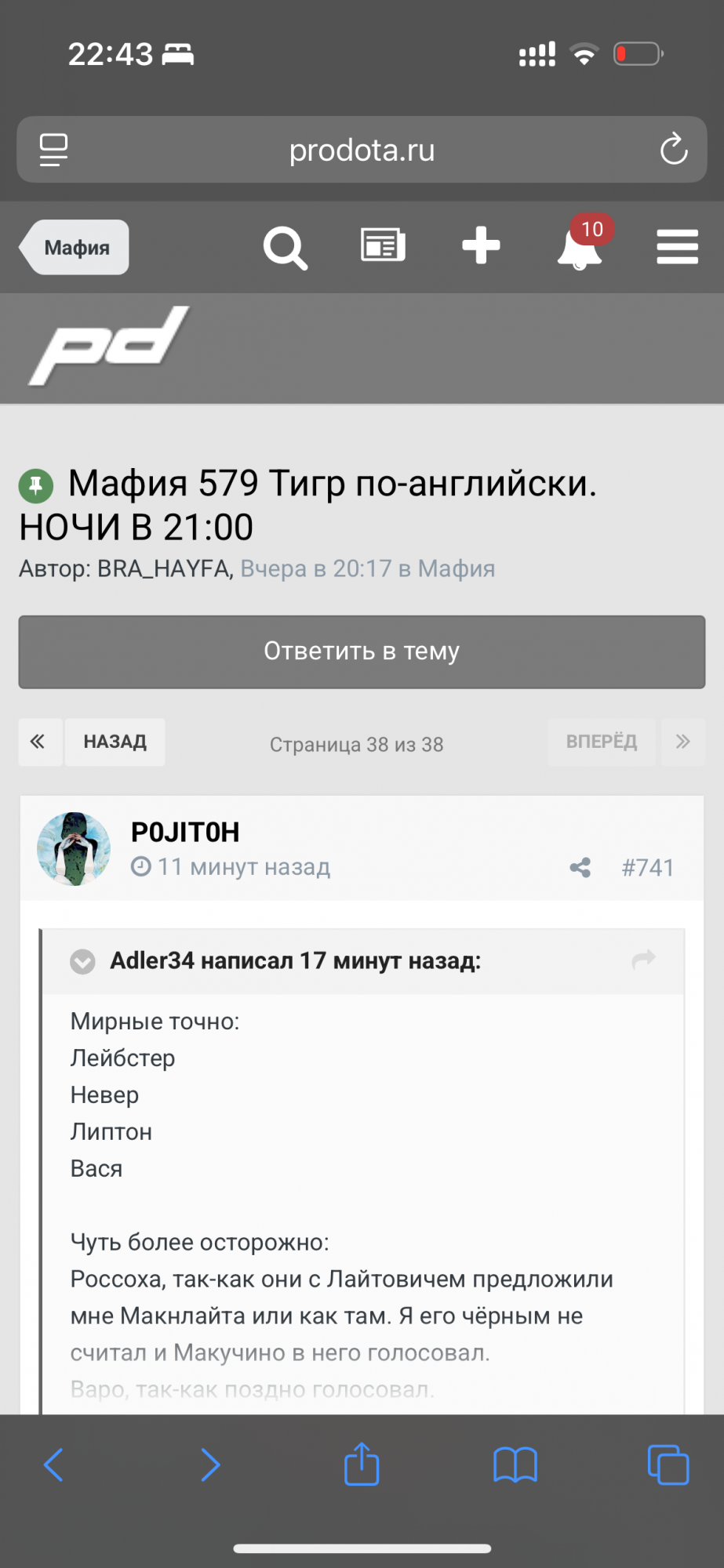Tap the plus create icon

[x=481, y=245]
